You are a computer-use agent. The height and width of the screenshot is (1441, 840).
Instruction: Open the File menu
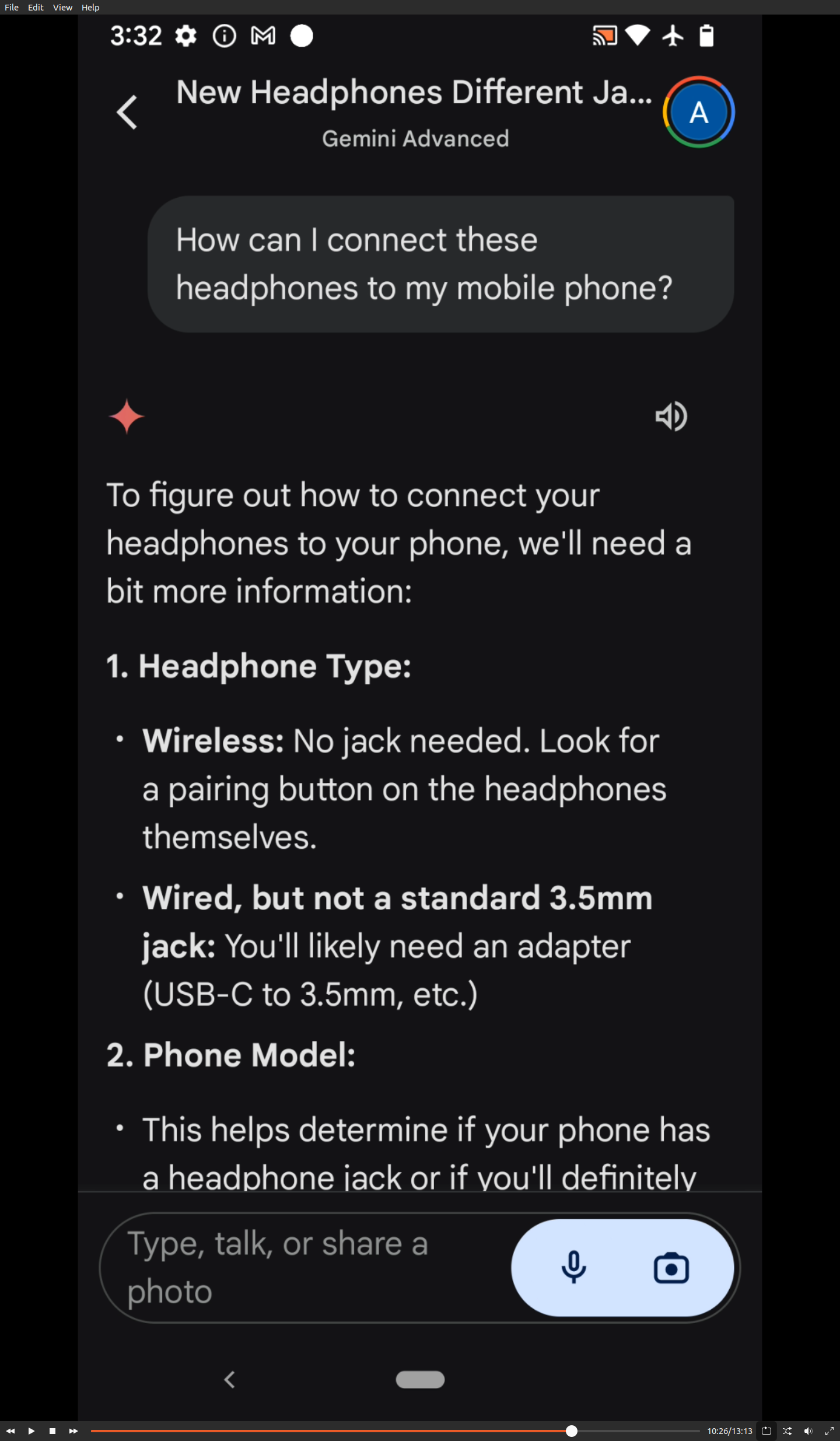pos(12,8)
